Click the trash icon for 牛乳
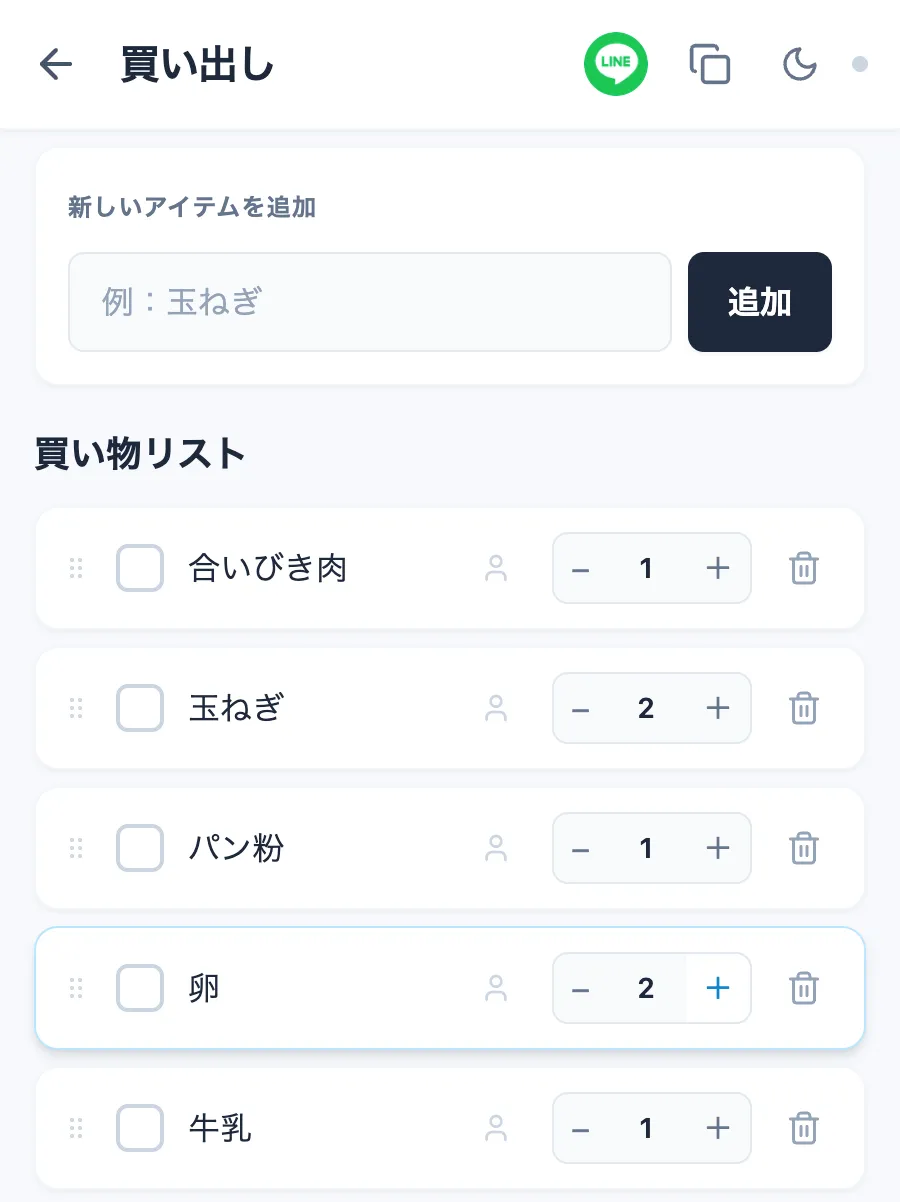 pyautogui.click(x=803, y=1128)
